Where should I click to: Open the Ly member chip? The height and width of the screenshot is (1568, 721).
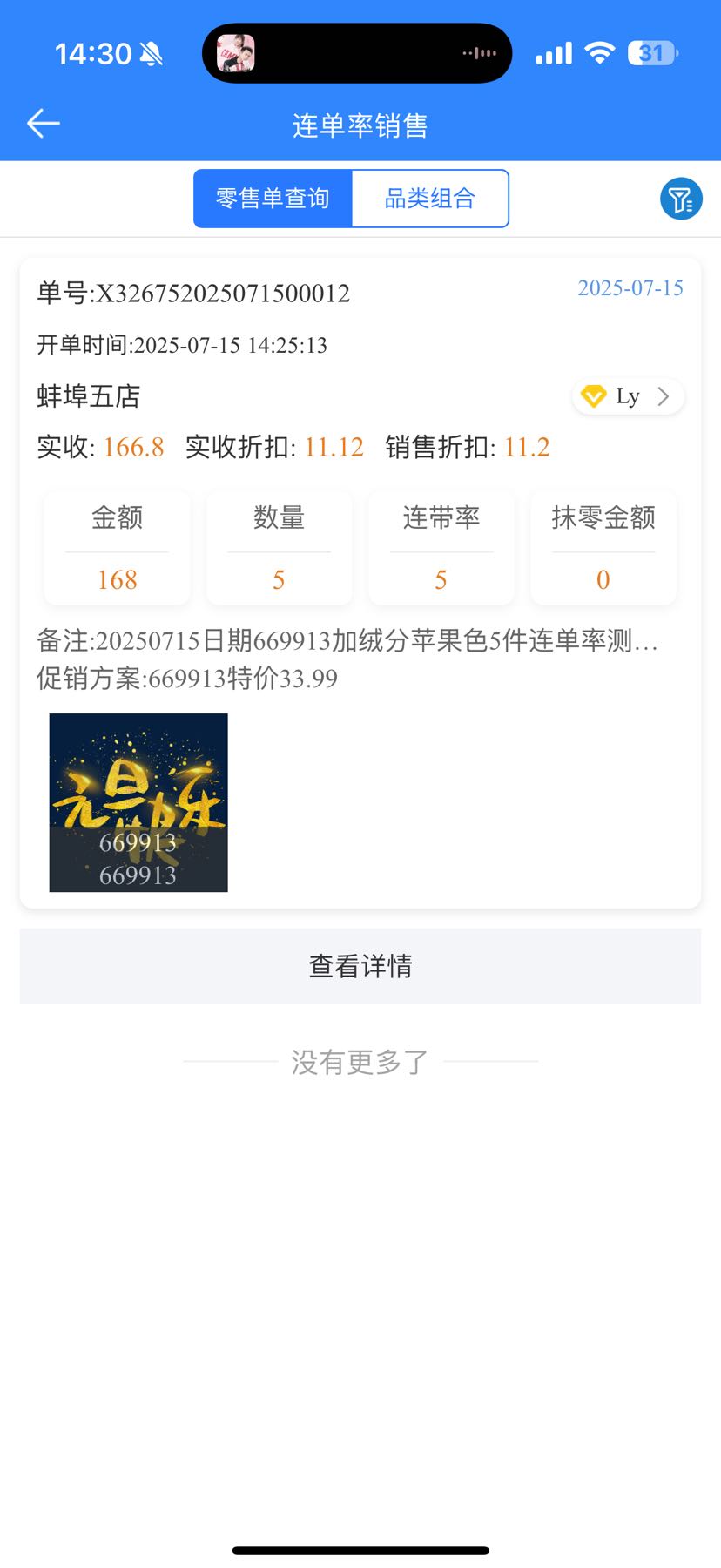628,396
